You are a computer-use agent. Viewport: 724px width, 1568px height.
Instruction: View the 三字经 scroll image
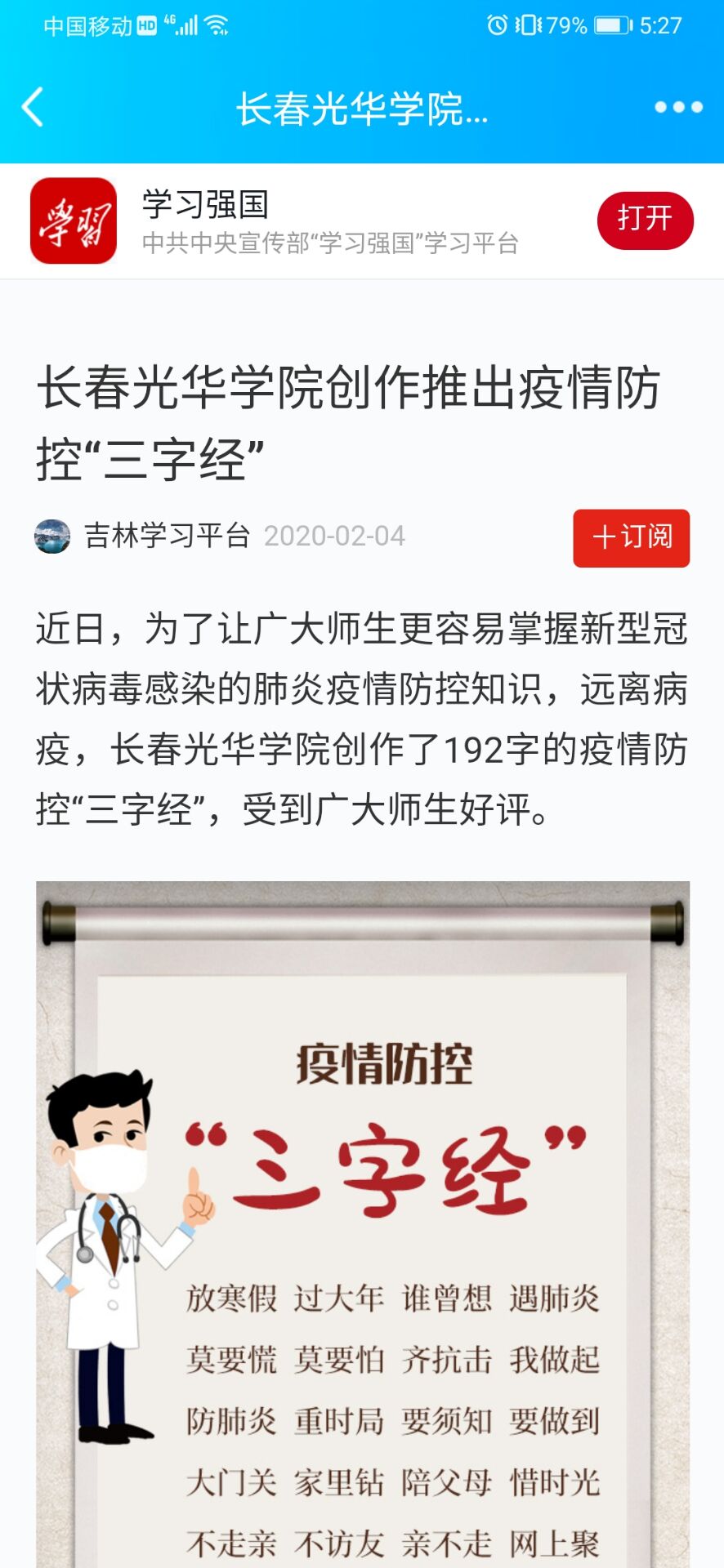coord(363,1225)
